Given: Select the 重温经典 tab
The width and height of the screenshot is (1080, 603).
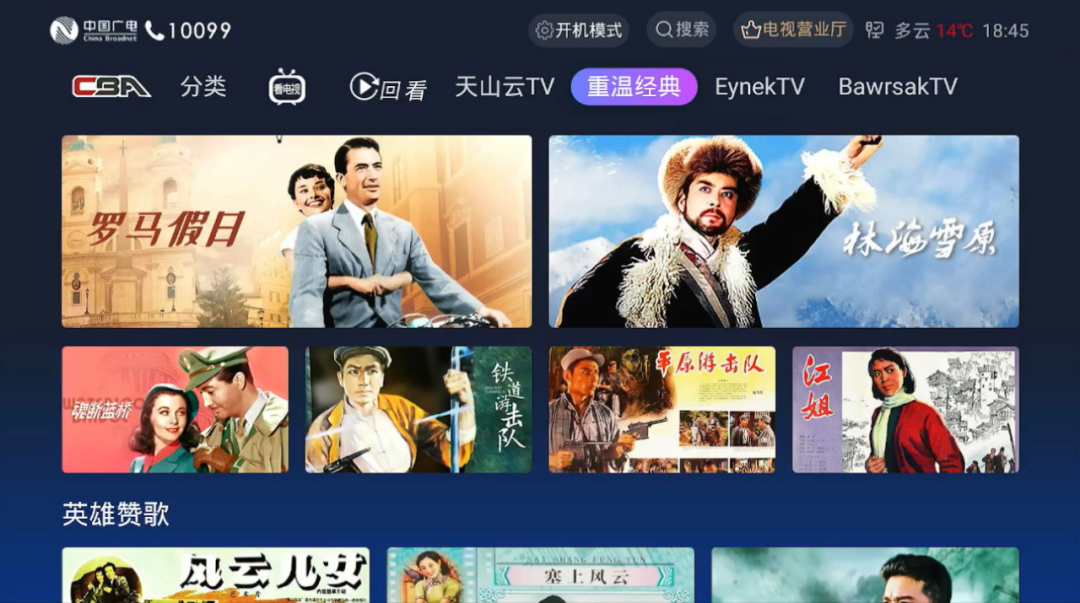Looking at the screenshot, I should point(634,87).
